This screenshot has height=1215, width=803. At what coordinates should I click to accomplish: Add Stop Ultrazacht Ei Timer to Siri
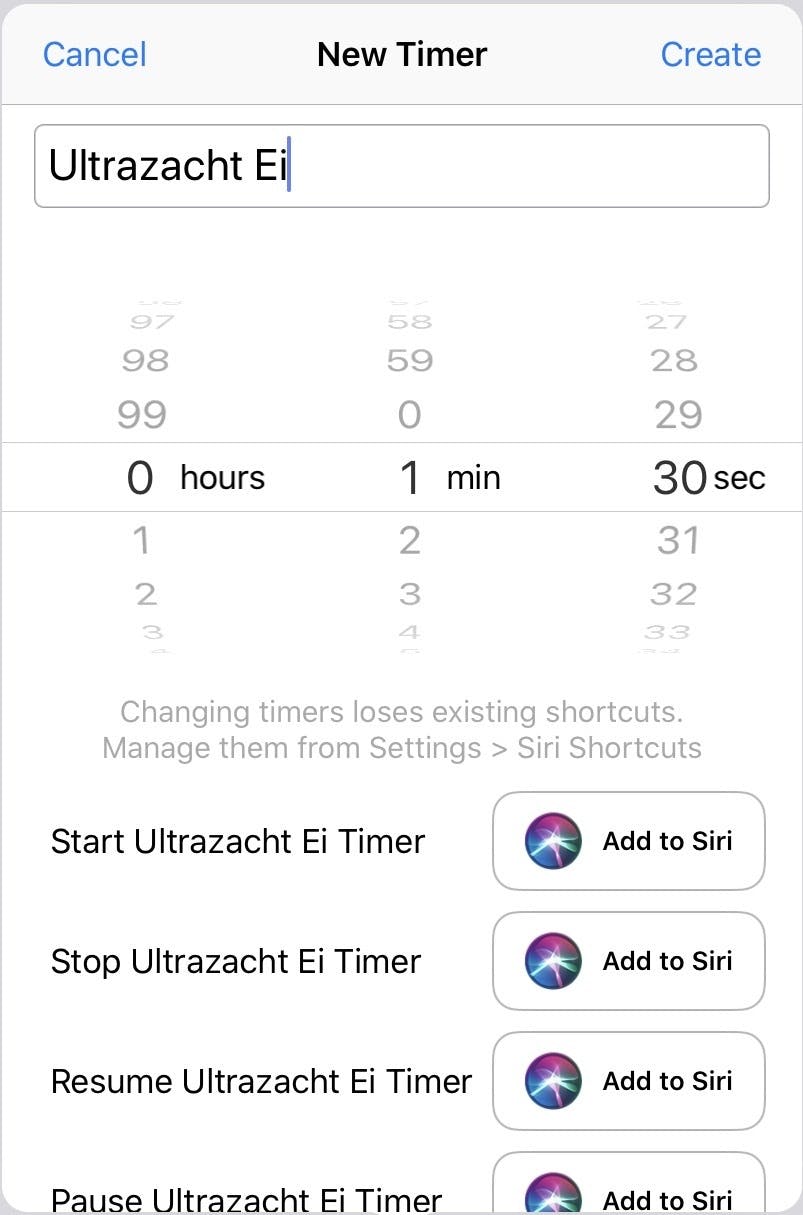pyautogui.click(x=628, y=961)
